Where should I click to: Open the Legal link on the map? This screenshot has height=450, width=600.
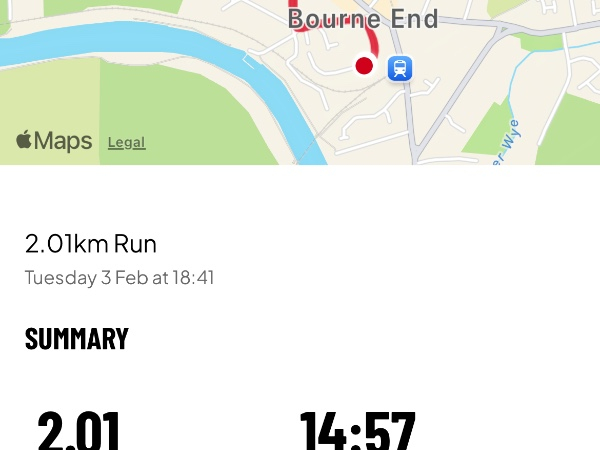coord(126,143)
